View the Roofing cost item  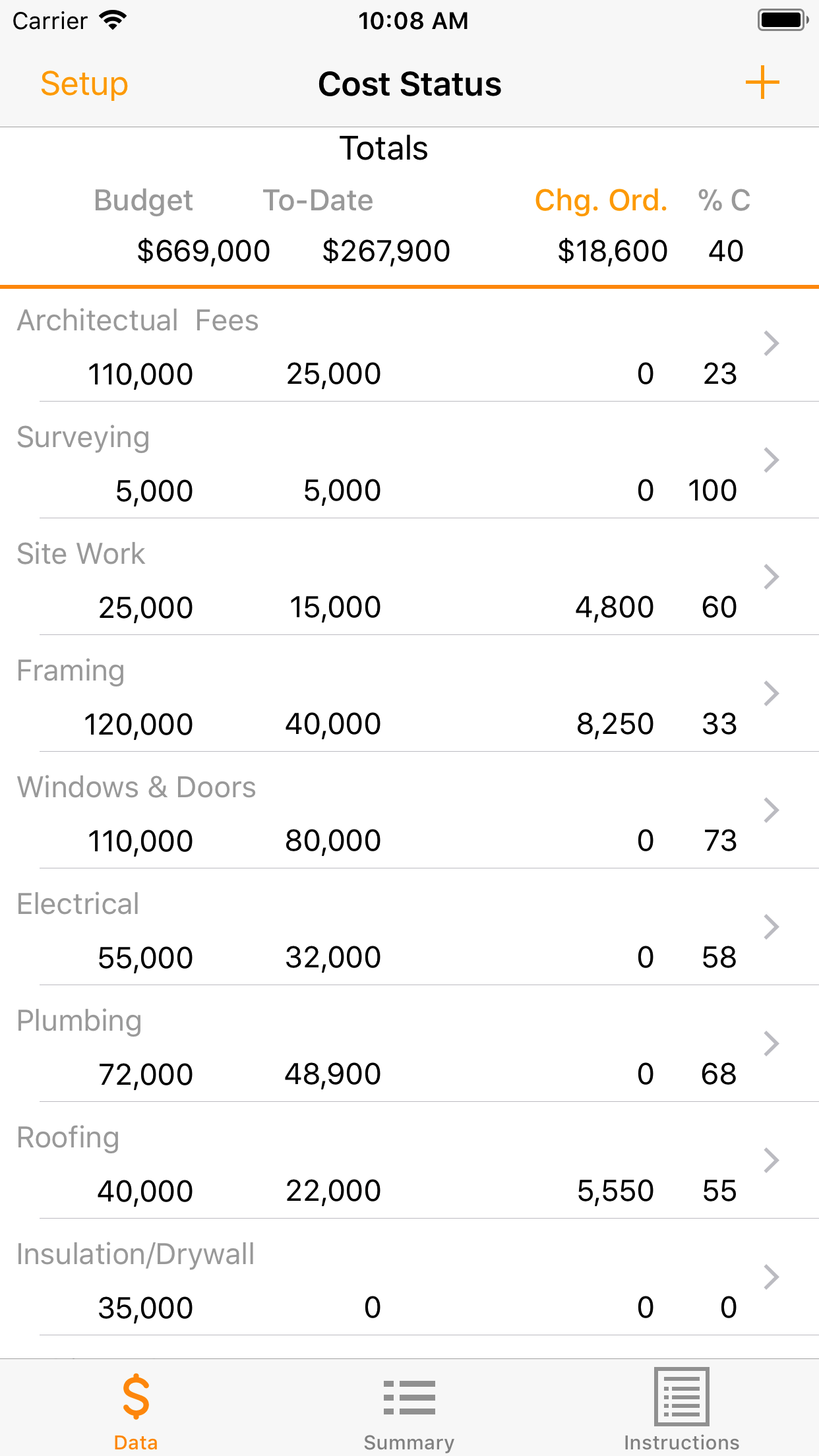pos(409,1161)
